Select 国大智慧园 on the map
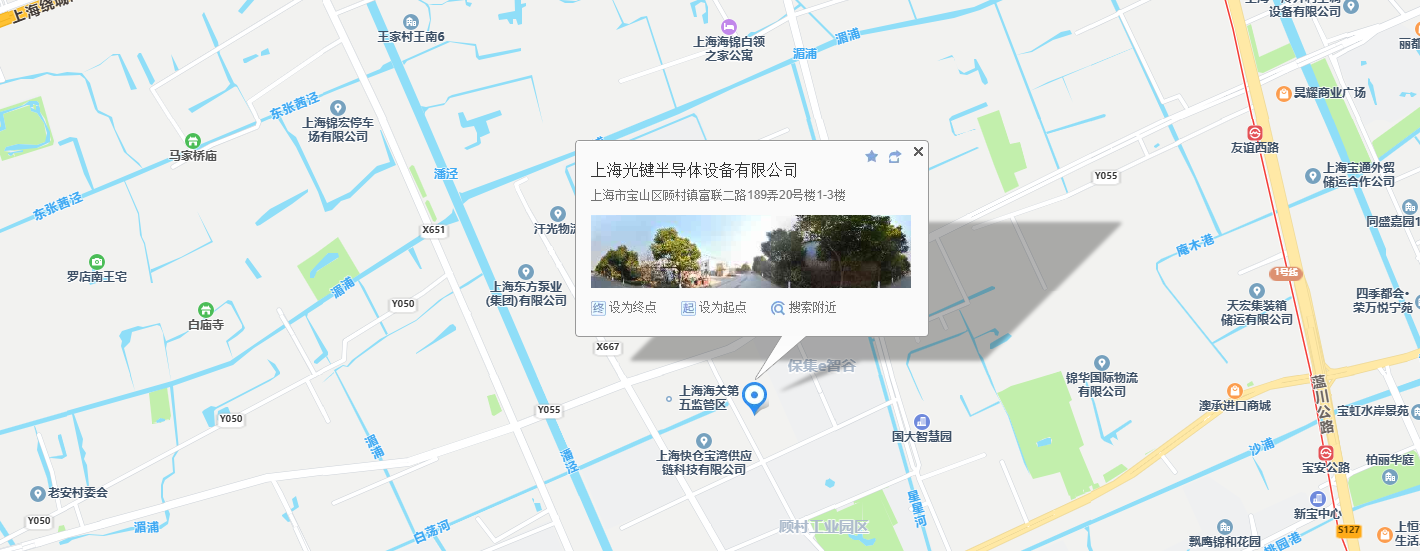1420x551 pixels. (922, 421)
